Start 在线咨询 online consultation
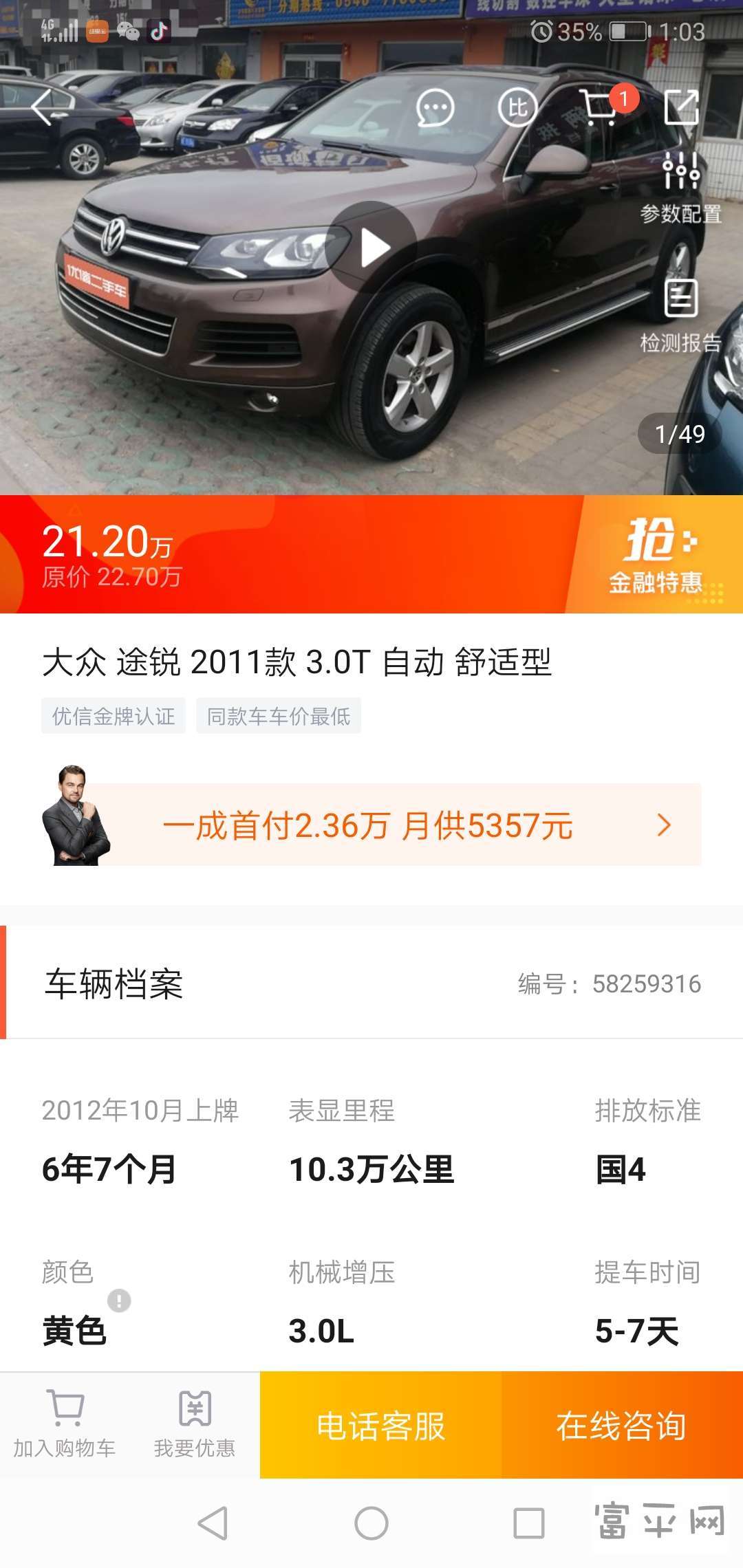Screen dimensions: 743x1568 (x=621, y=1426)
